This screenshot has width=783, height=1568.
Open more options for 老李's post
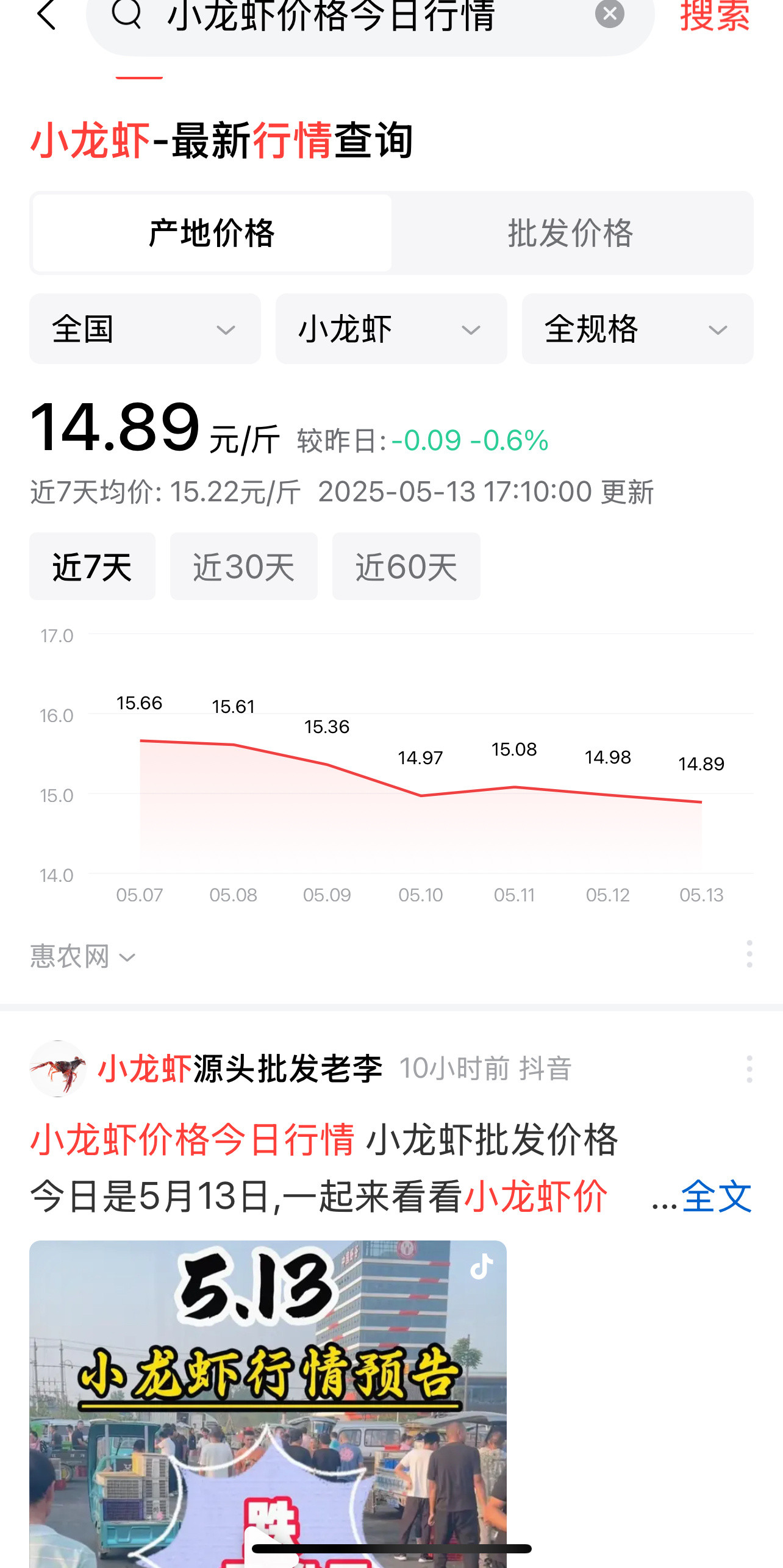[x=749, y=1069]
